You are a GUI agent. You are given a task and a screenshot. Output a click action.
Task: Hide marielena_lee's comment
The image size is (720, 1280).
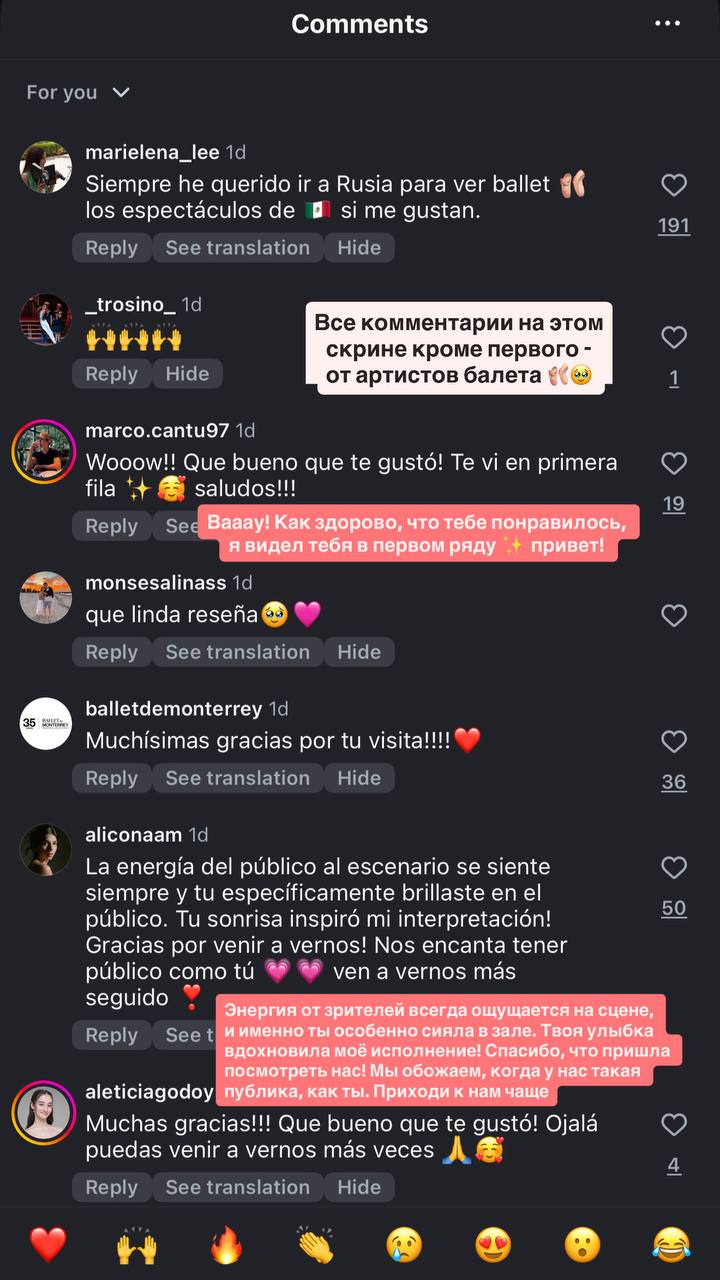tap(359, 248)
